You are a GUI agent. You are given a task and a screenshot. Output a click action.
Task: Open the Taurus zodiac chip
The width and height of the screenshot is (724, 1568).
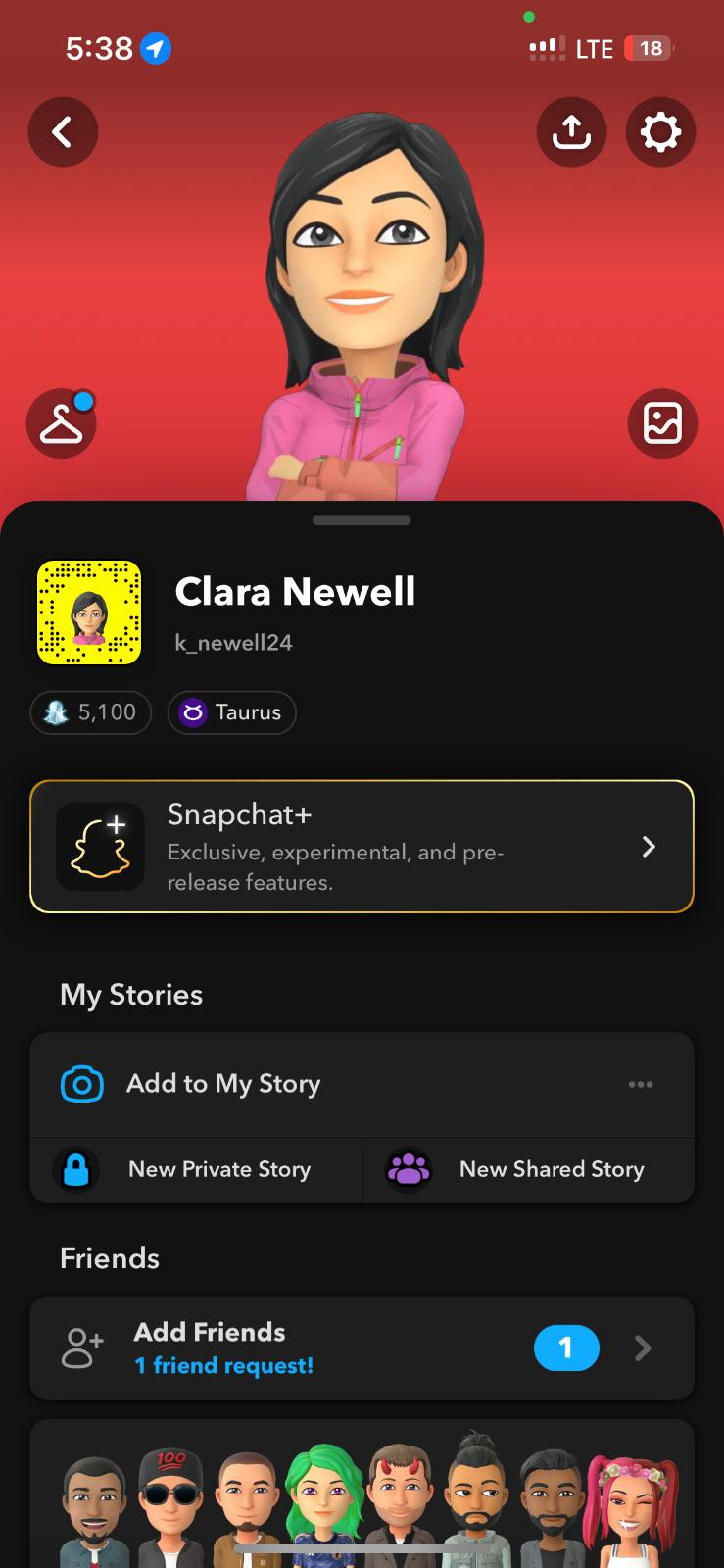point(232,712)
